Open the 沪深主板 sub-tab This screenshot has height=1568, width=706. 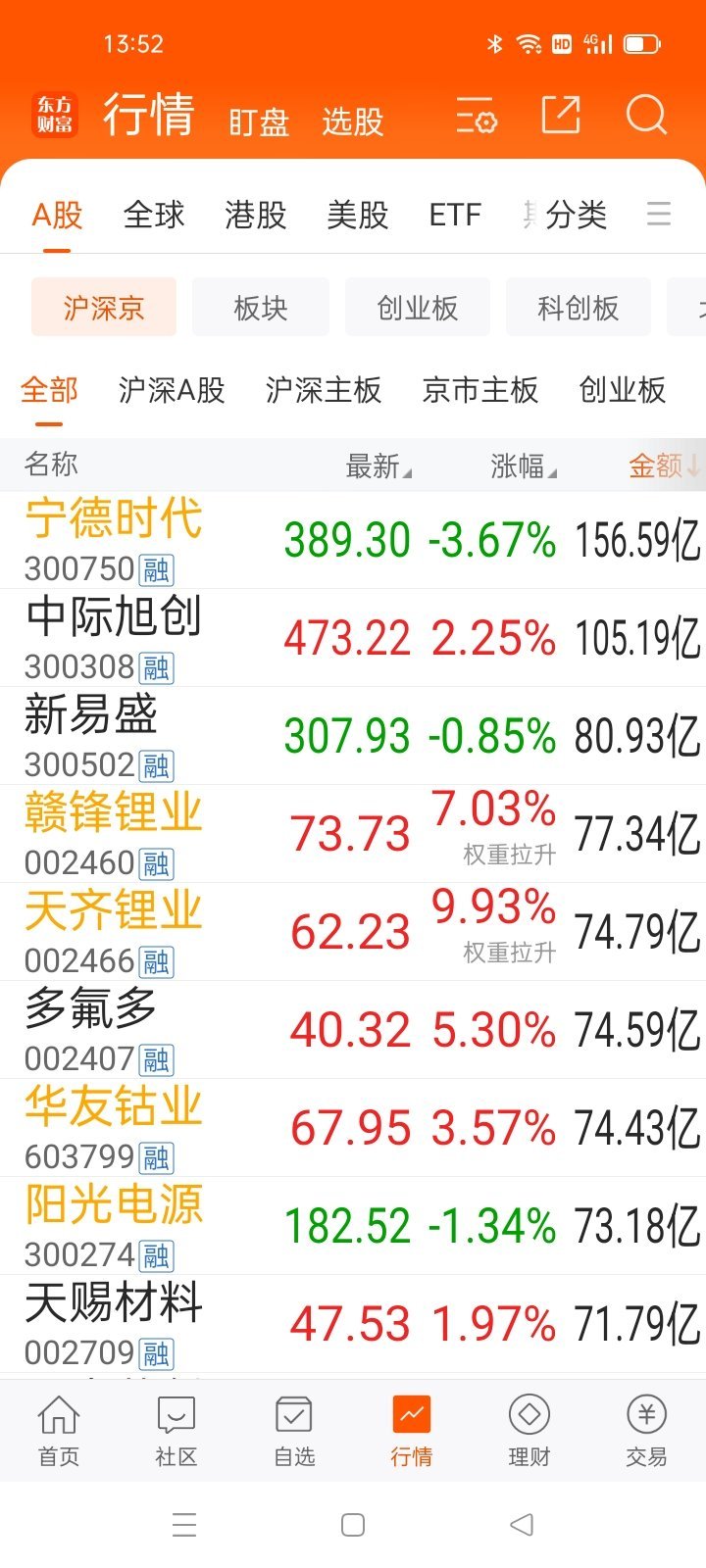point(325,391)
